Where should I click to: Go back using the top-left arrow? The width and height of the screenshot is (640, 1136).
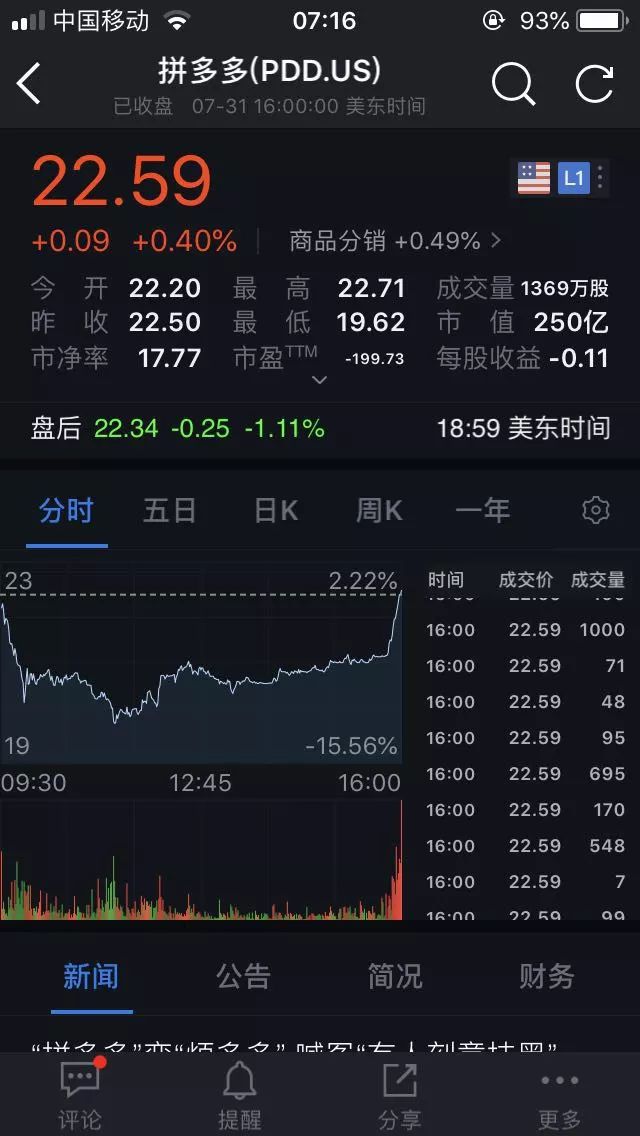[x=30, y=84]
